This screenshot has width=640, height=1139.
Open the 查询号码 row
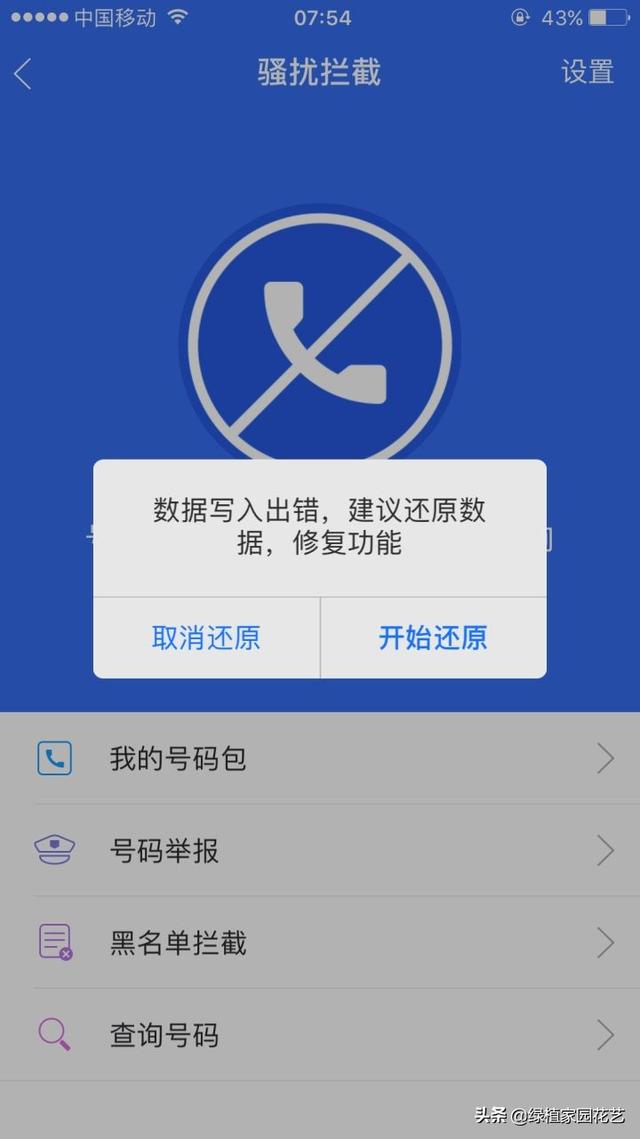click(320, 1035)
